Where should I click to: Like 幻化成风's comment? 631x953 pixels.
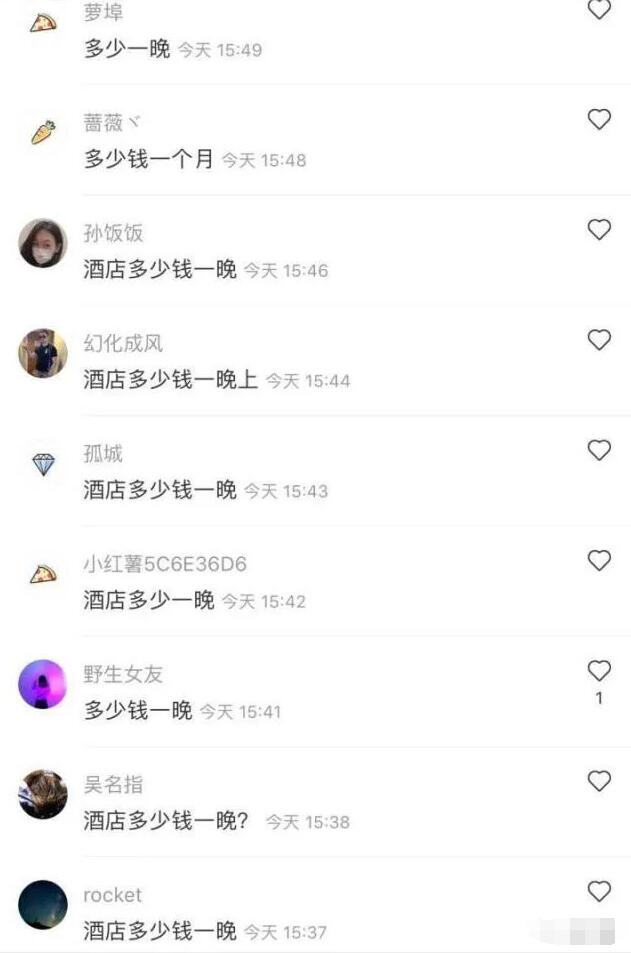pos(599,340)
